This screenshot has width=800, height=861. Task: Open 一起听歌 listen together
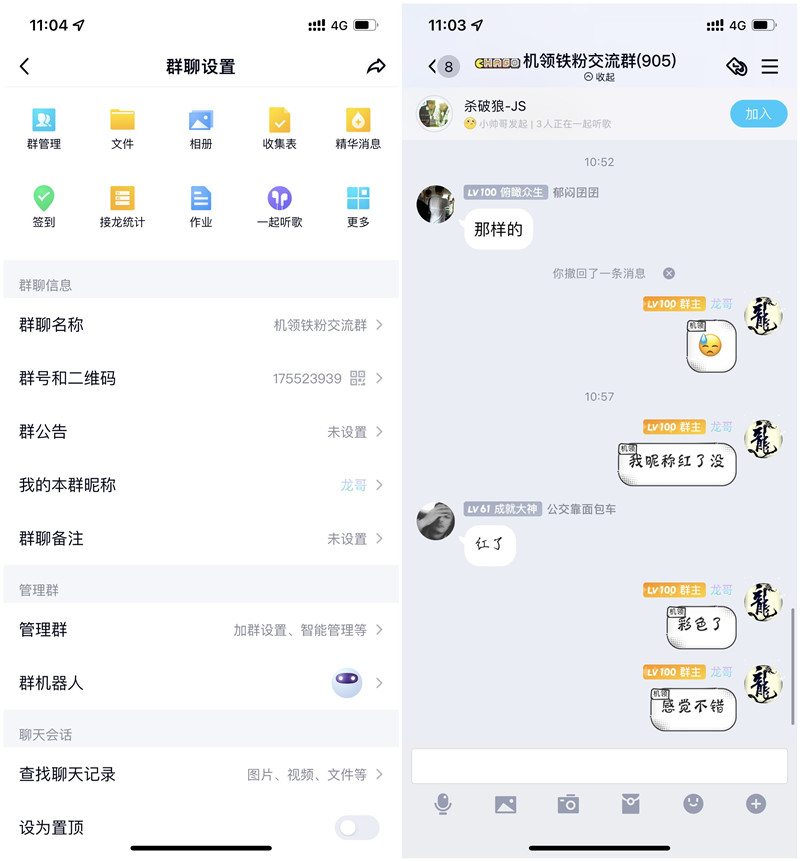coord(279,207)
